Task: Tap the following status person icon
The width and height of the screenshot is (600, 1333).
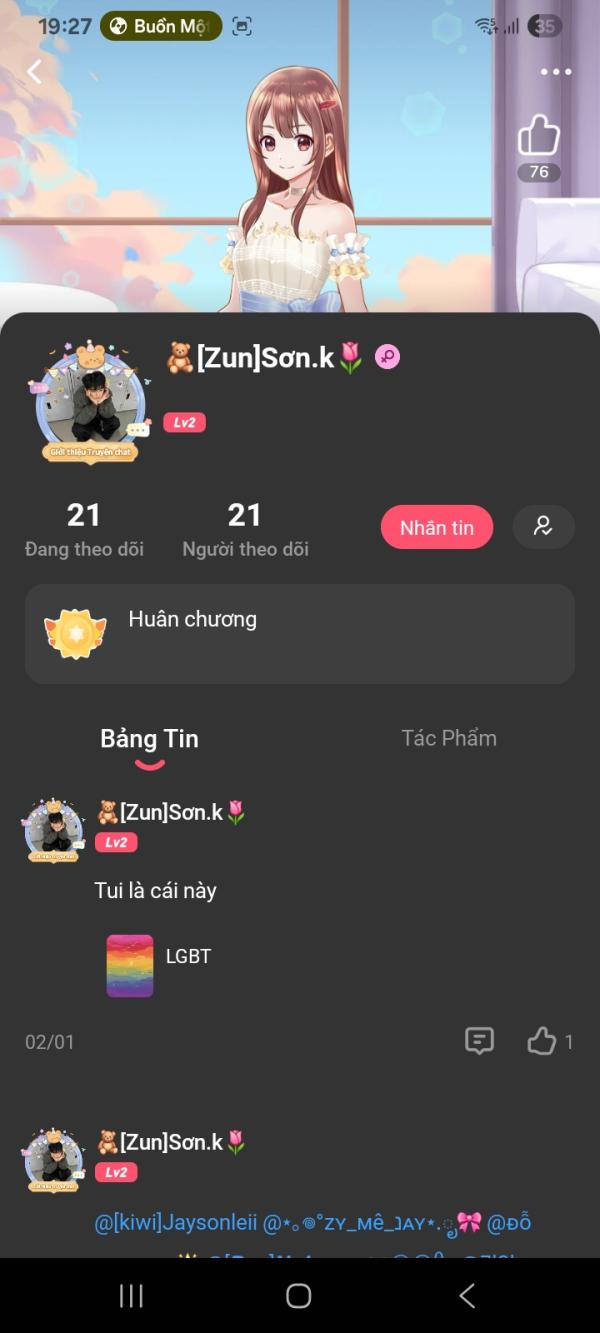Action: point(543,526)
